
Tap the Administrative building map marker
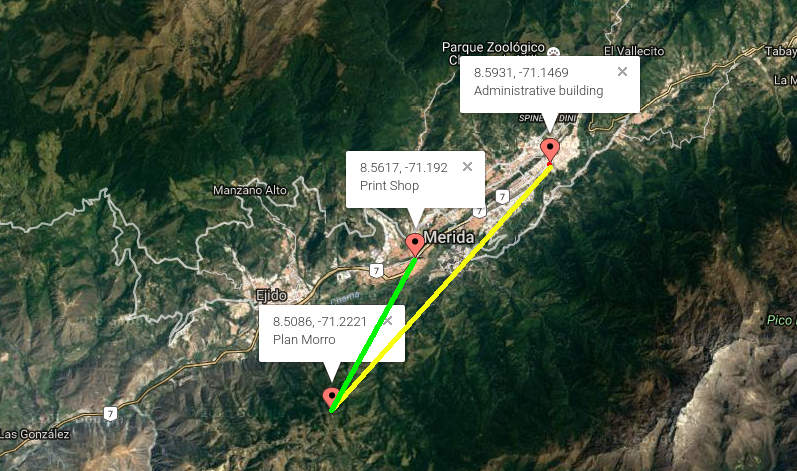549,150
